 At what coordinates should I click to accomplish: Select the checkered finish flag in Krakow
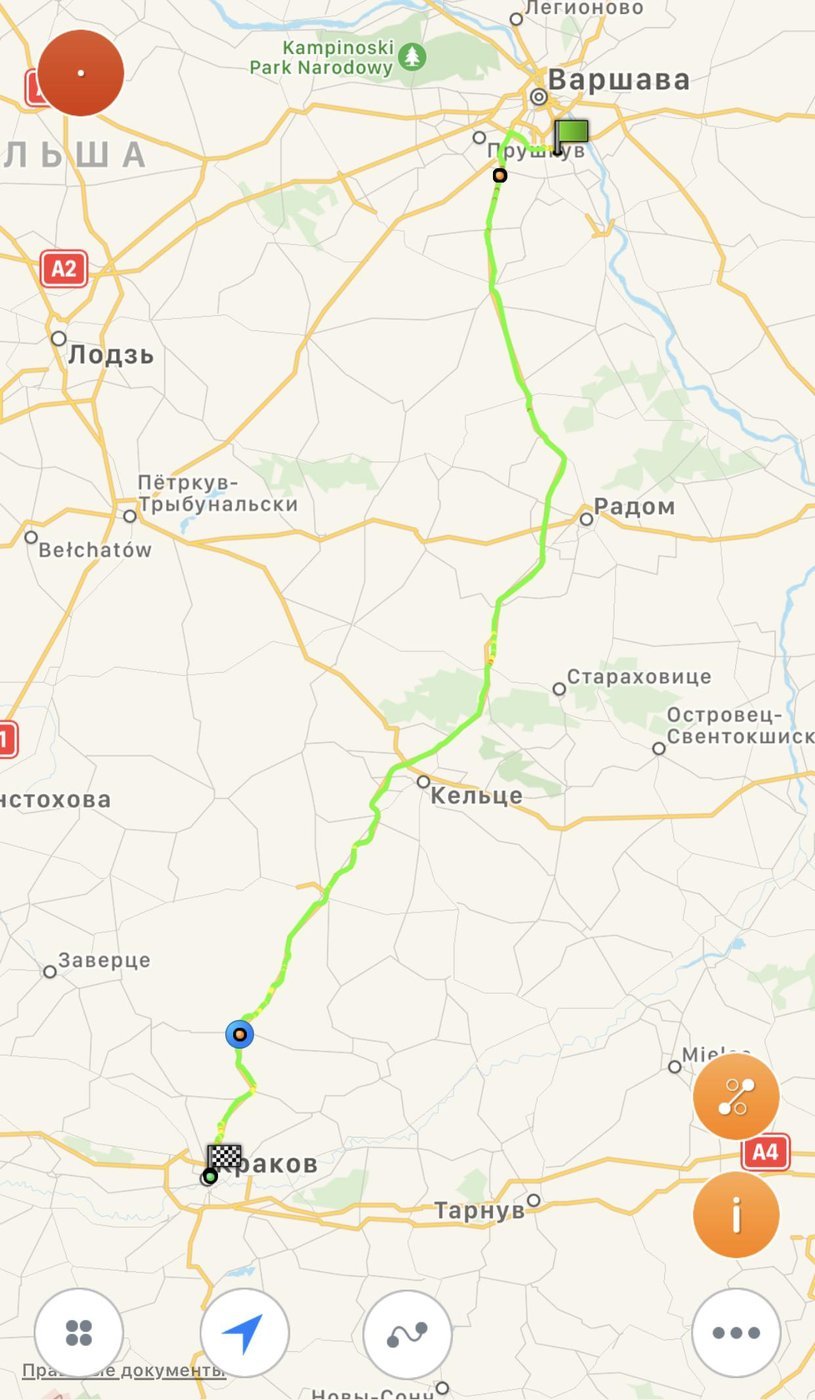223,1158
